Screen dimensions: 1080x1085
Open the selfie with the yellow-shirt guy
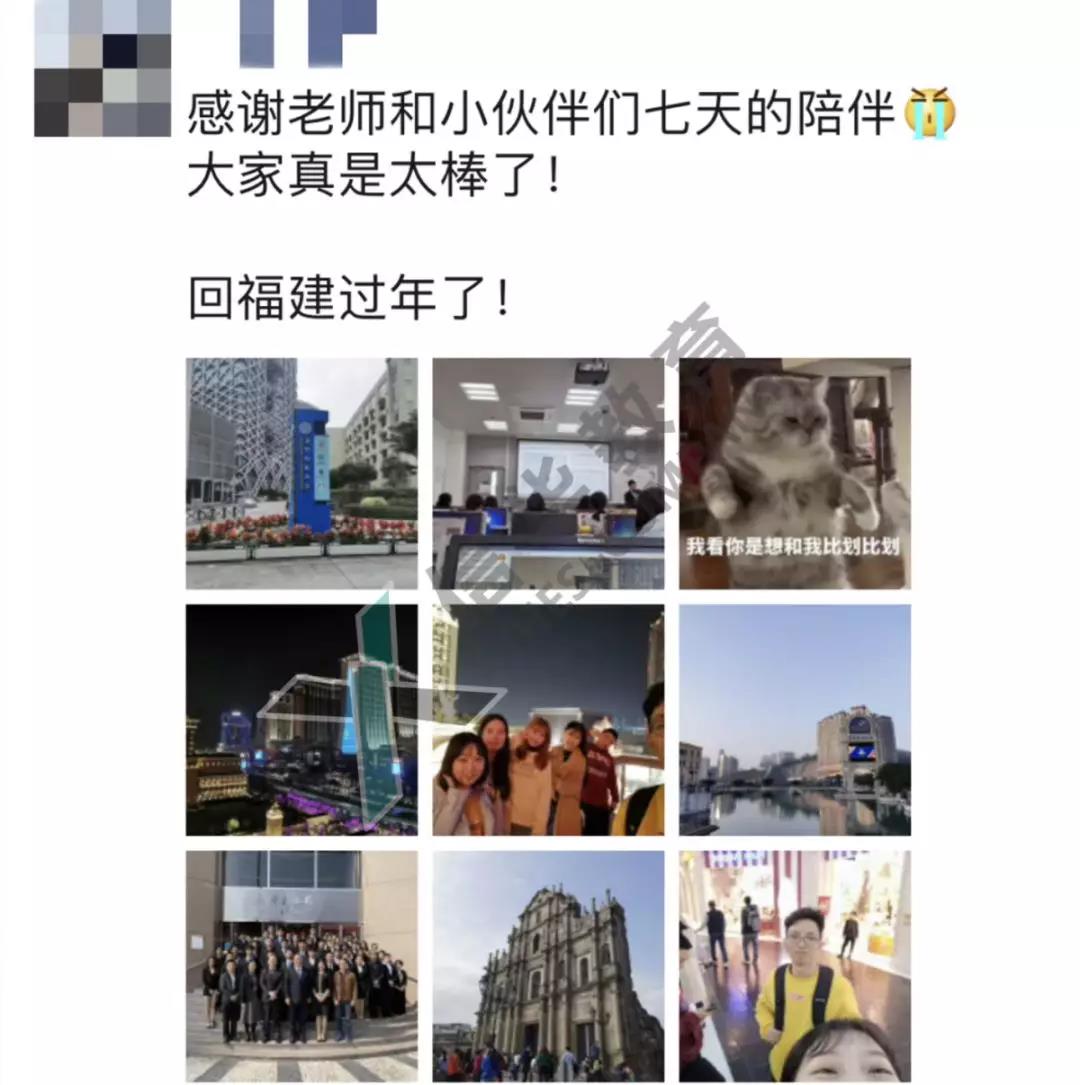[x=795, y=966]
